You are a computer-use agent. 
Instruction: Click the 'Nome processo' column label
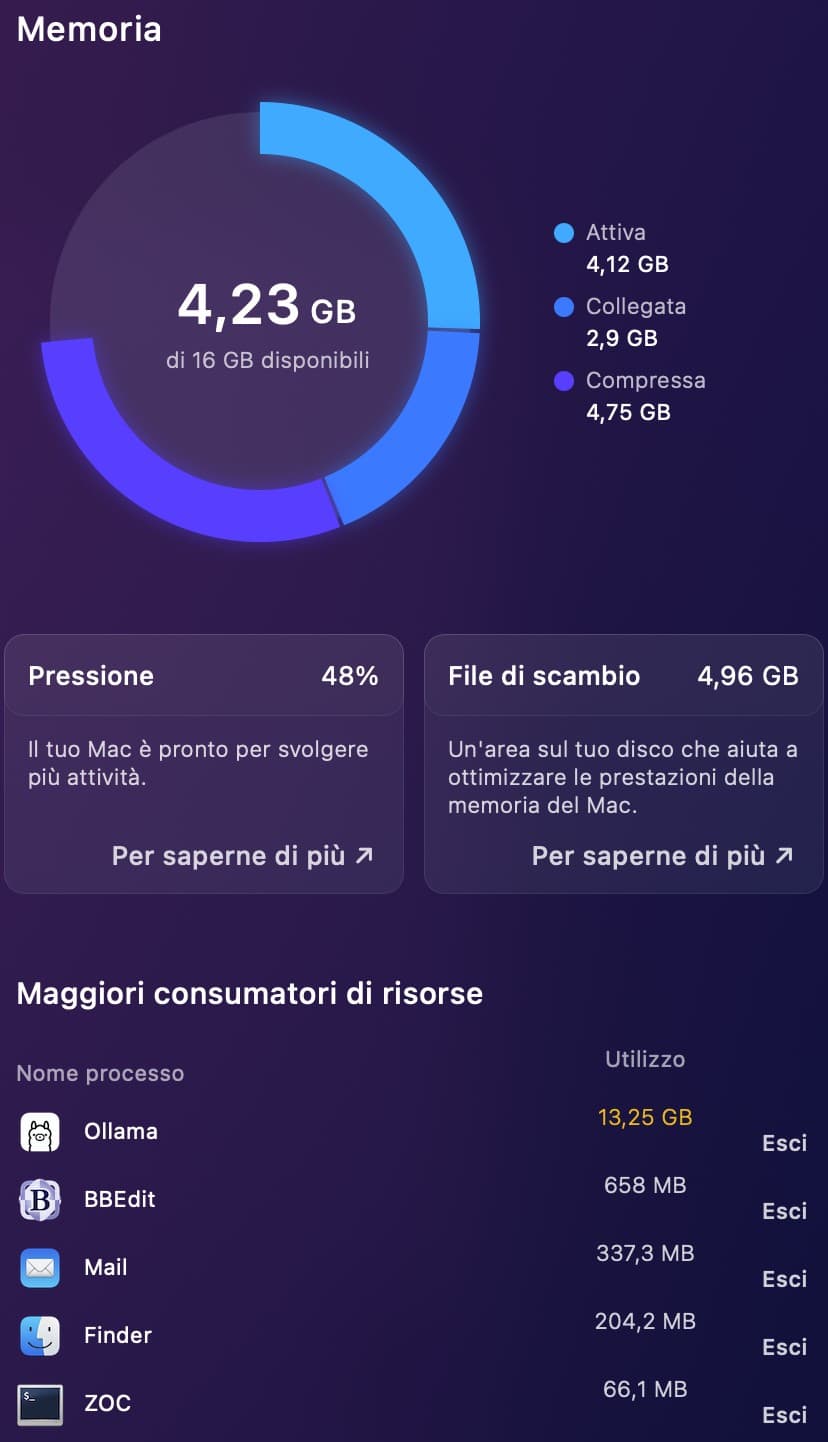100,1073
